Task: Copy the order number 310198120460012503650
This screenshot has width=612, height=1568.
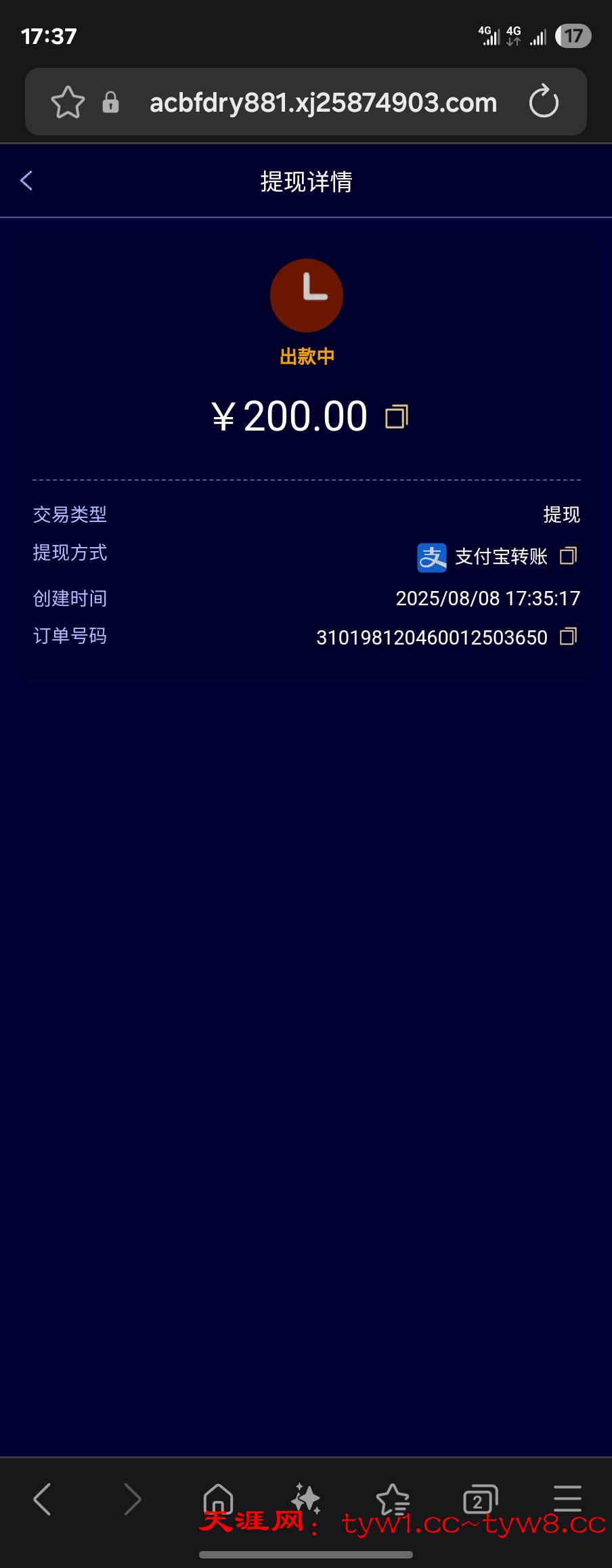Action: tap(569, 636)
